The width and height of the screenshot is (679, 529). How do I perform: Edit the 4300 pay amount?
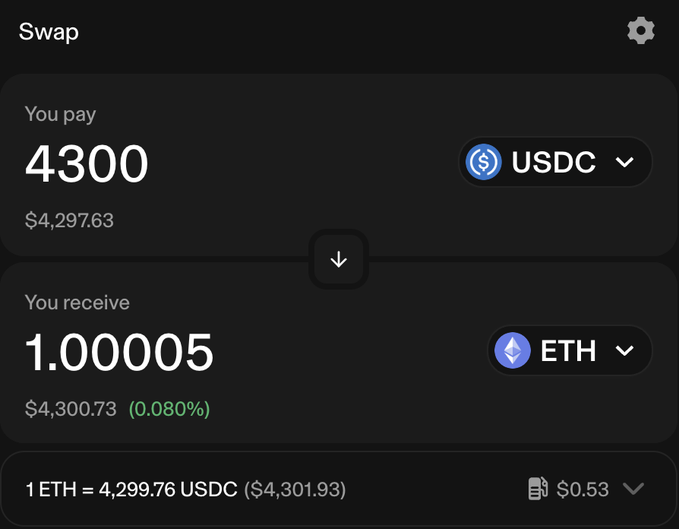pyautogui.click(x=87, y=165)
